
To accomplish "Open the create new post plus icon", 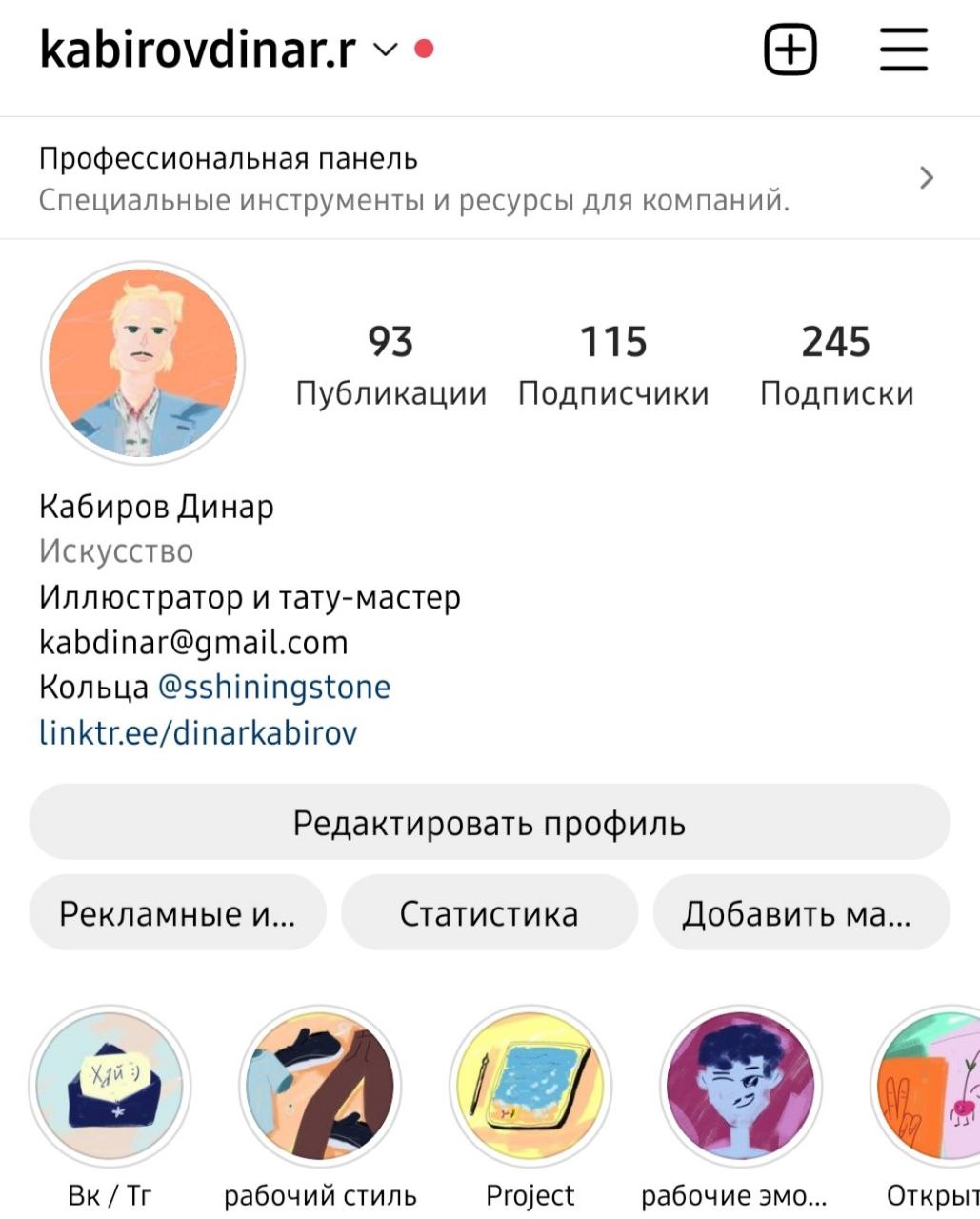I will click(x=790, y=50).
